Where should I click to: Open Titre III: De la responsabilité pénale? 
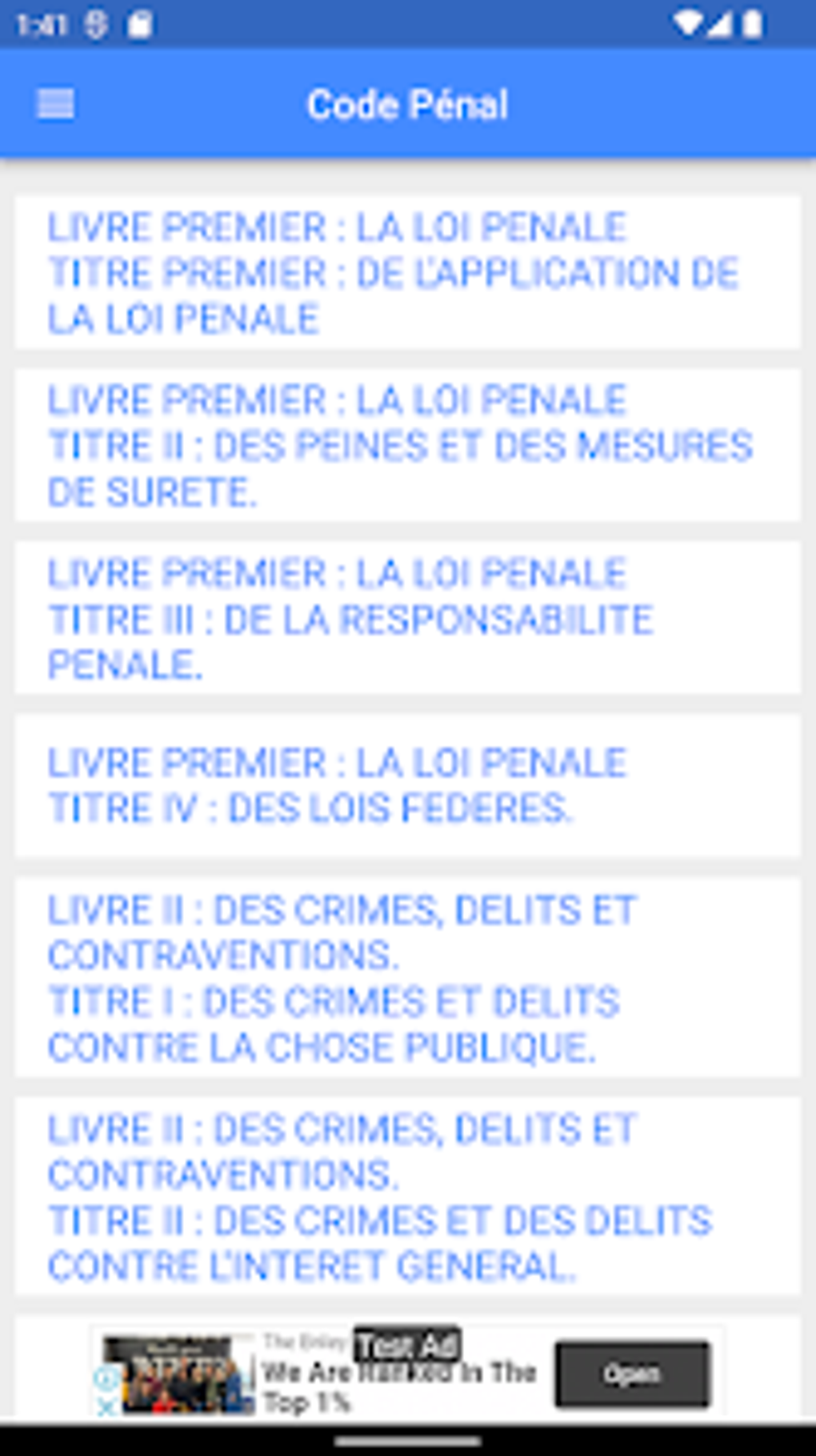click(407, 619)
